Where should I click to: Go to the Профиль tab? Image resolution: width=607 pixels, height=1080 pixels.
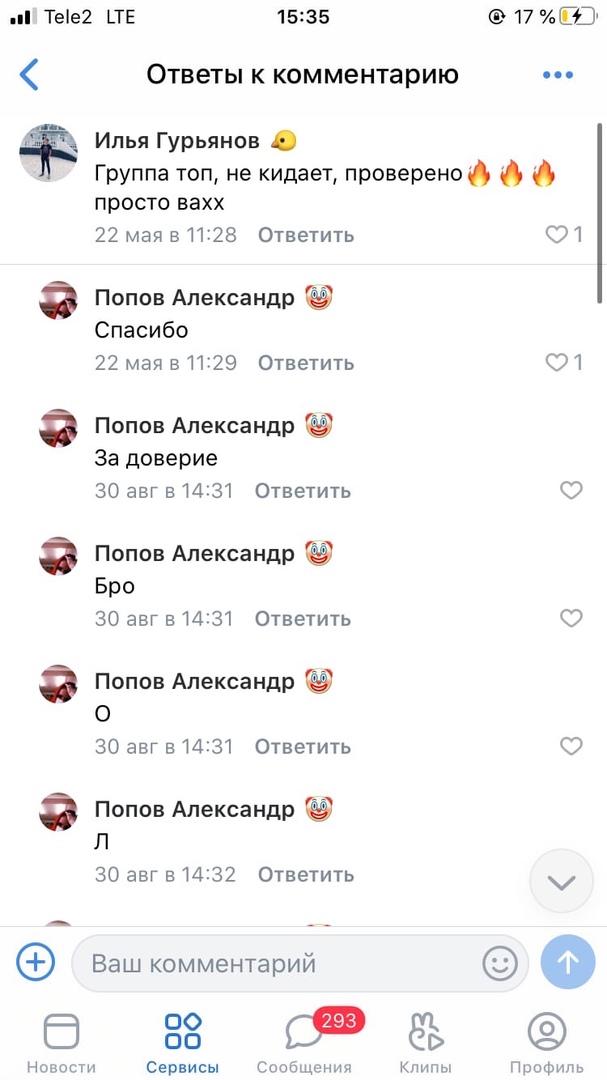click(546, 1043)
